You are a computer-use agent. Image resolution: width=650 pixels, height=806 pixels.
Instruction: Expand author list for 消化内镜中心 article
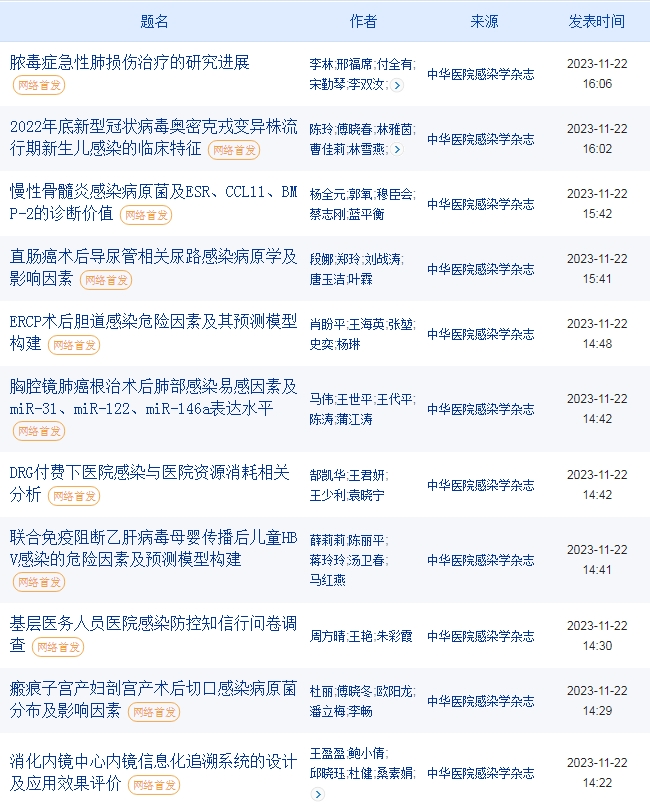click(318, 794)
